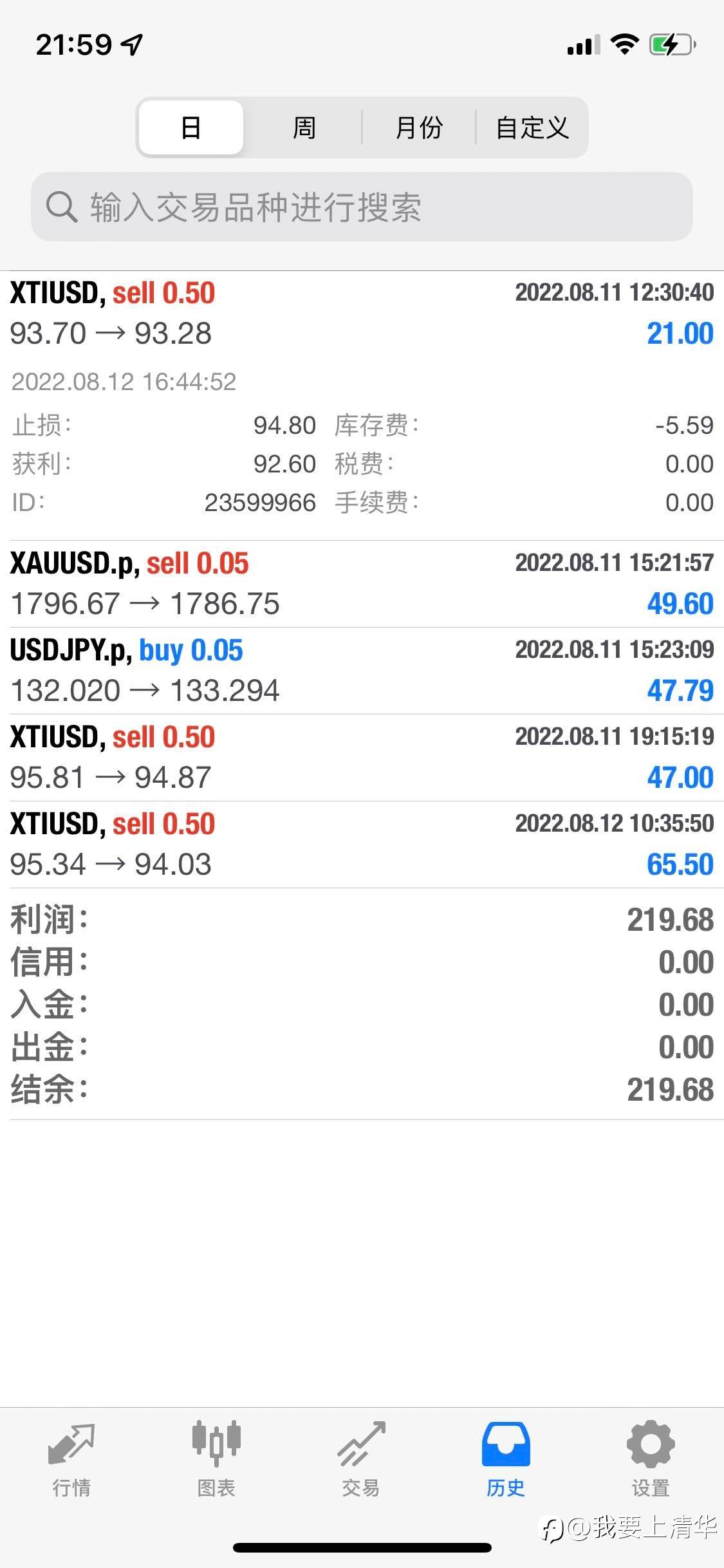Choose the 自定义 custom period
The height and width of the screenshot is (1568, 724).
click(532, 127)
